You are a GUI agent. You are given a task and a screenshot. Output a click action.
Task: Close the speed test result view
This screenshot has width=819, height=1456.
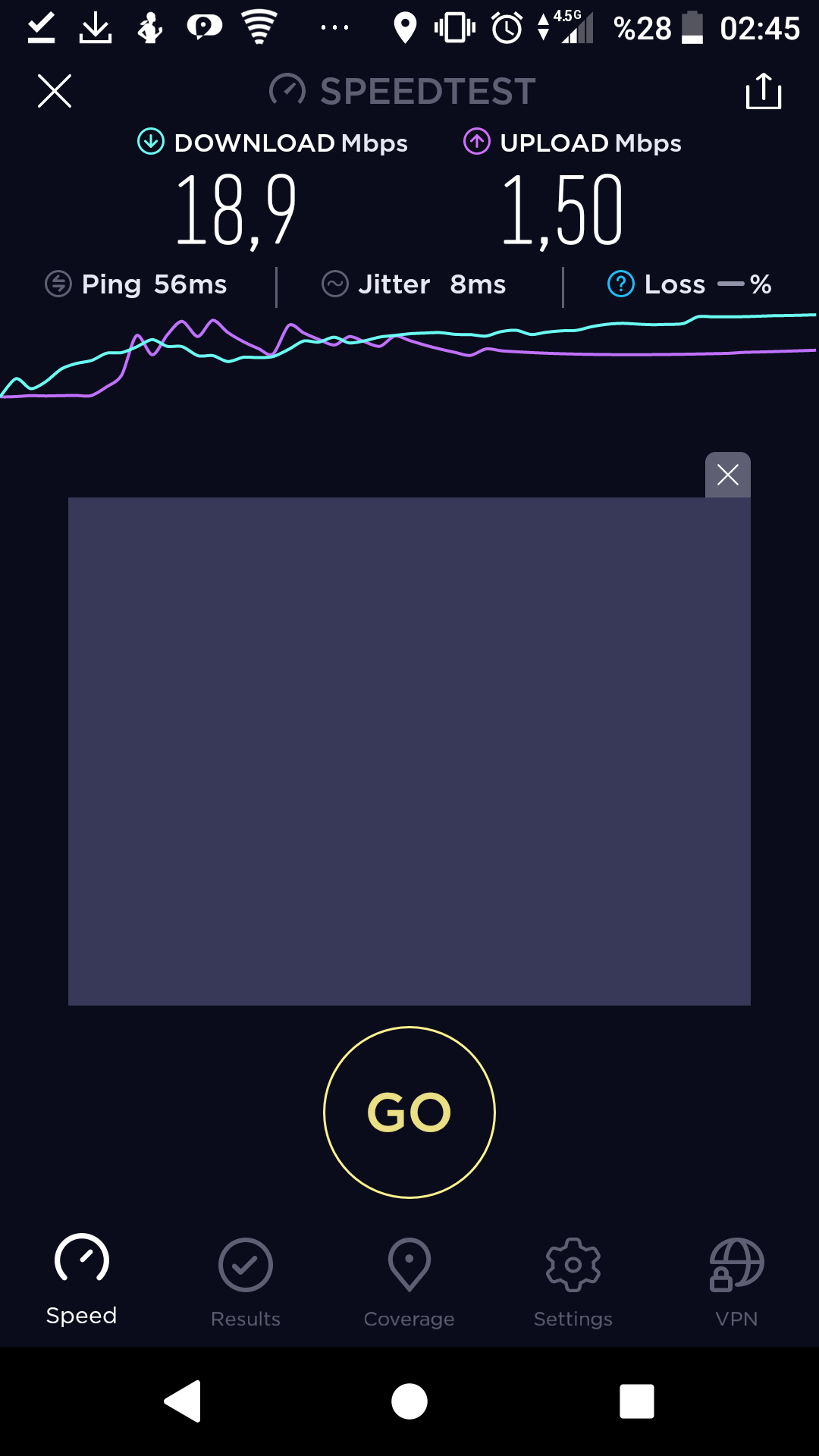point(55,91)
